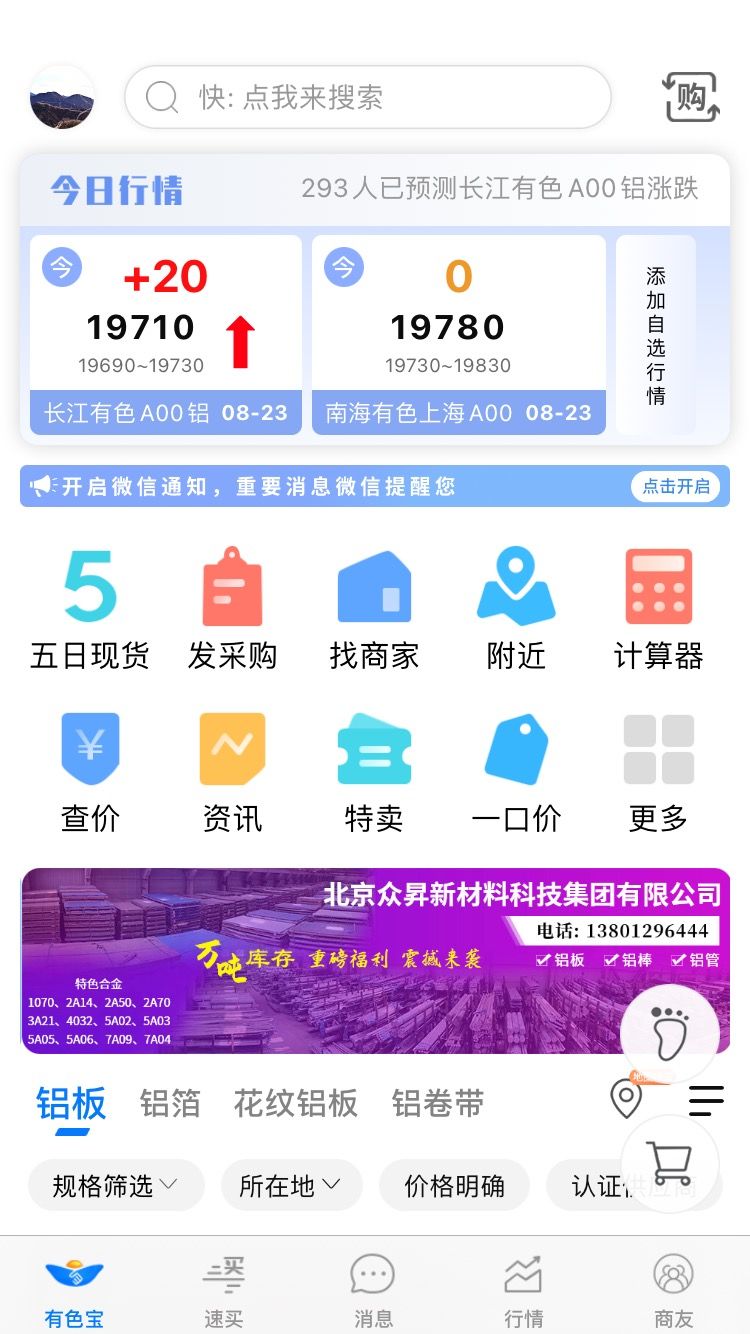The image size is (750, 1334).
Task: Open 发采购 shortcut
Action: [232, 608]
